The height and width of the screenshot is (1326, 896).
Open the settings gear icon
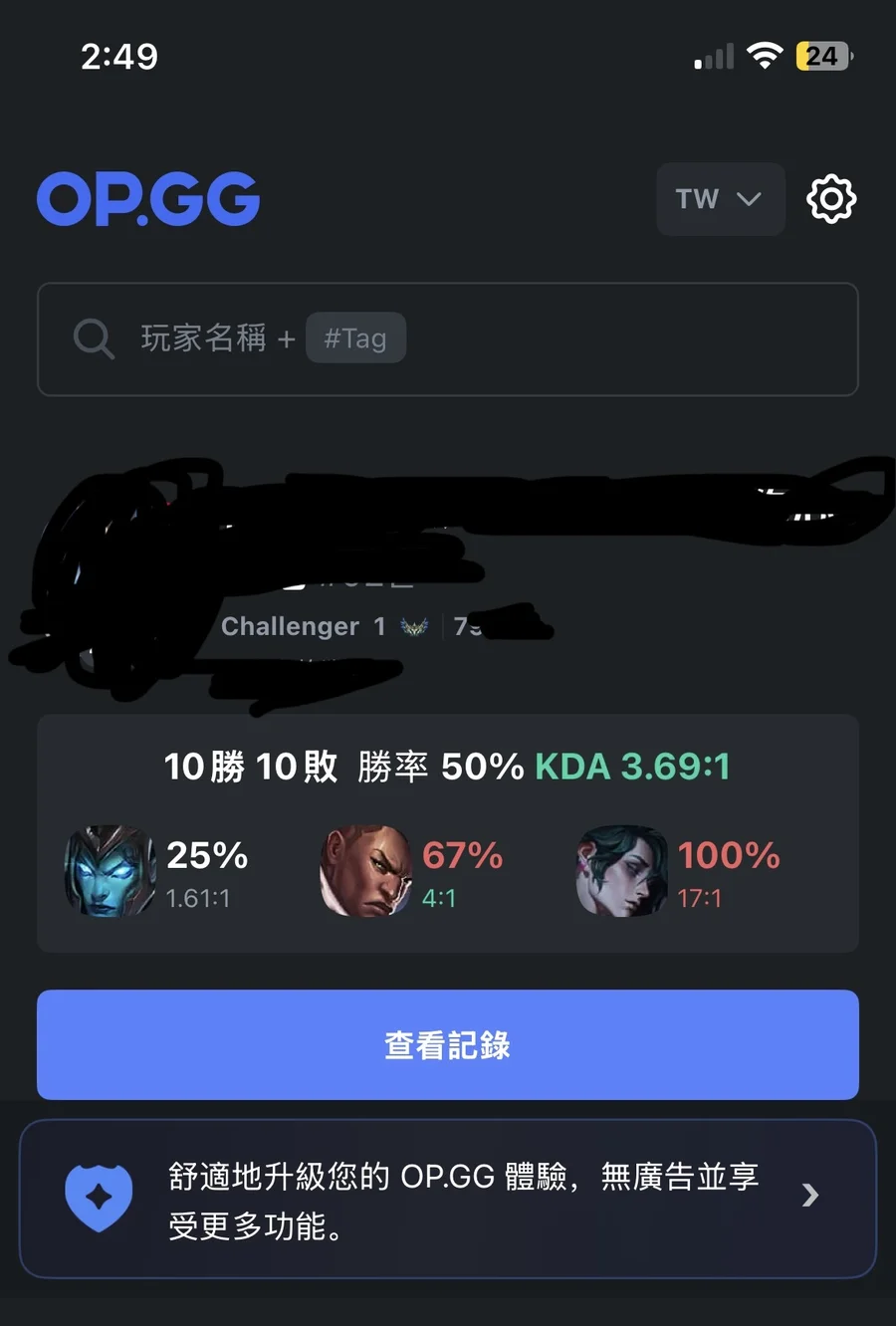[830, 199]
